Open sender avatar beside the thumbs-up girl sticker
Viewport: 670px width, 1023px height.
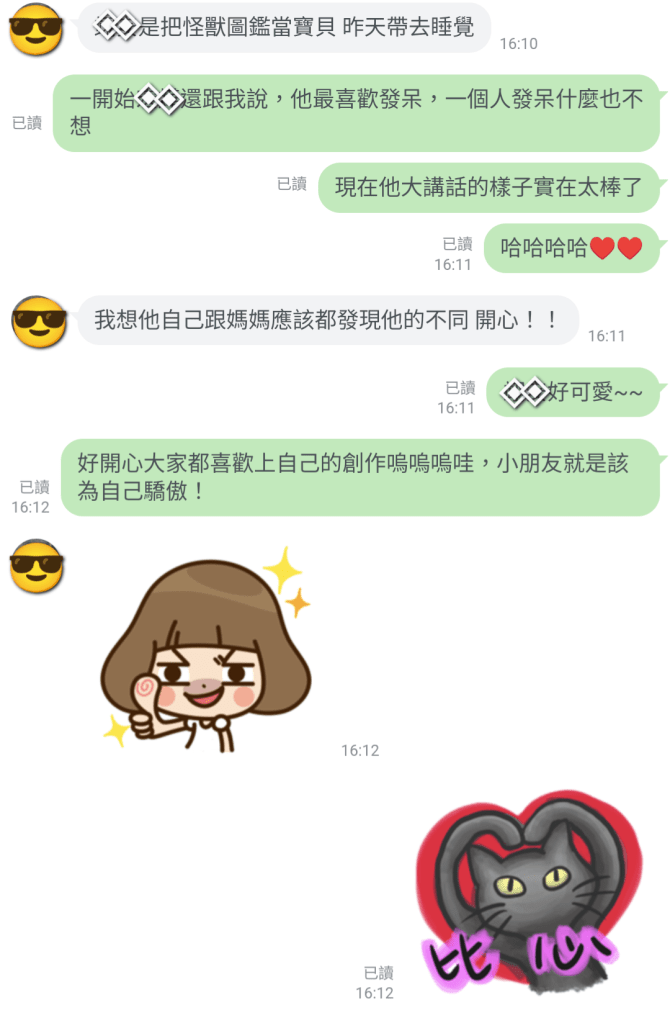point(37,566)
